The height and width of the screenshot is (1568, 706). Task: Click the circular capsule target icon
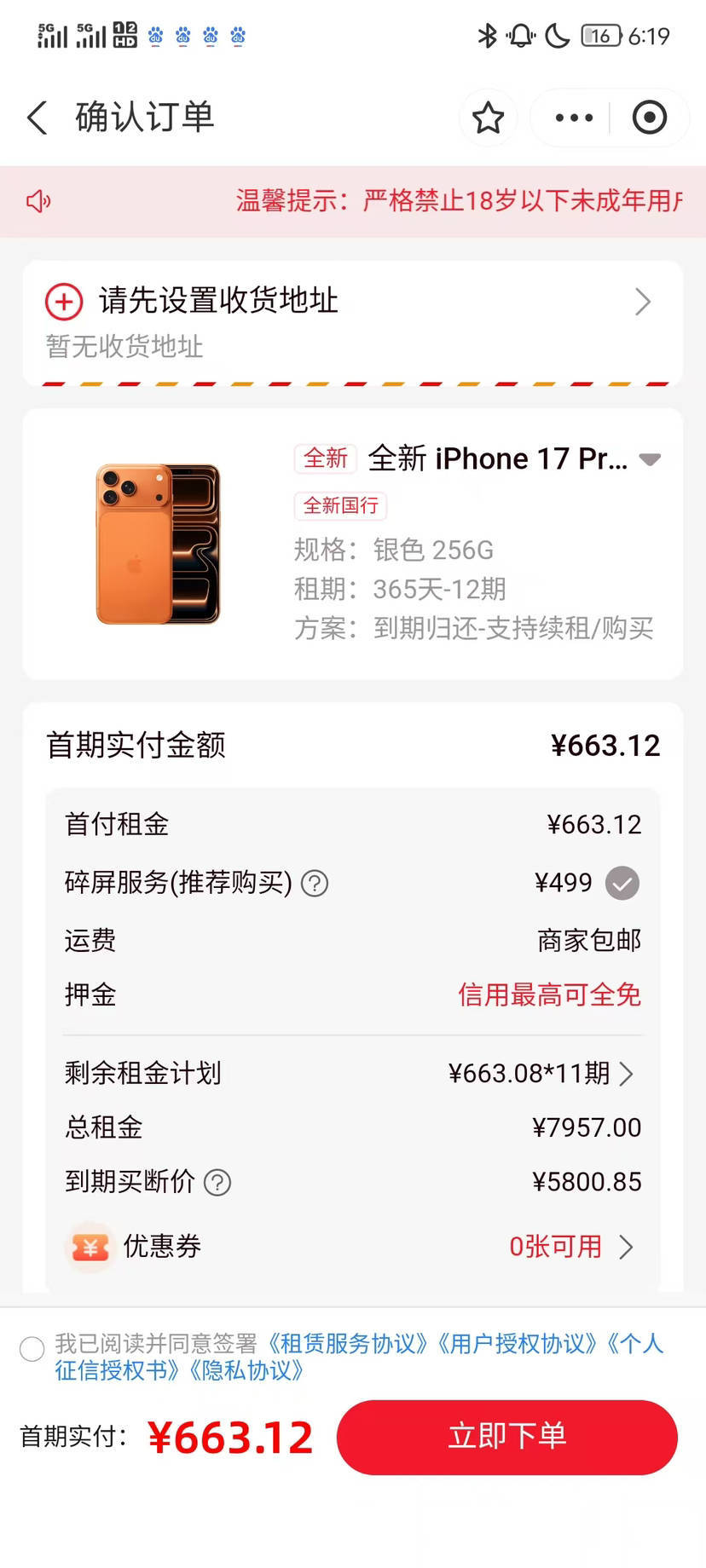(650, 118)
